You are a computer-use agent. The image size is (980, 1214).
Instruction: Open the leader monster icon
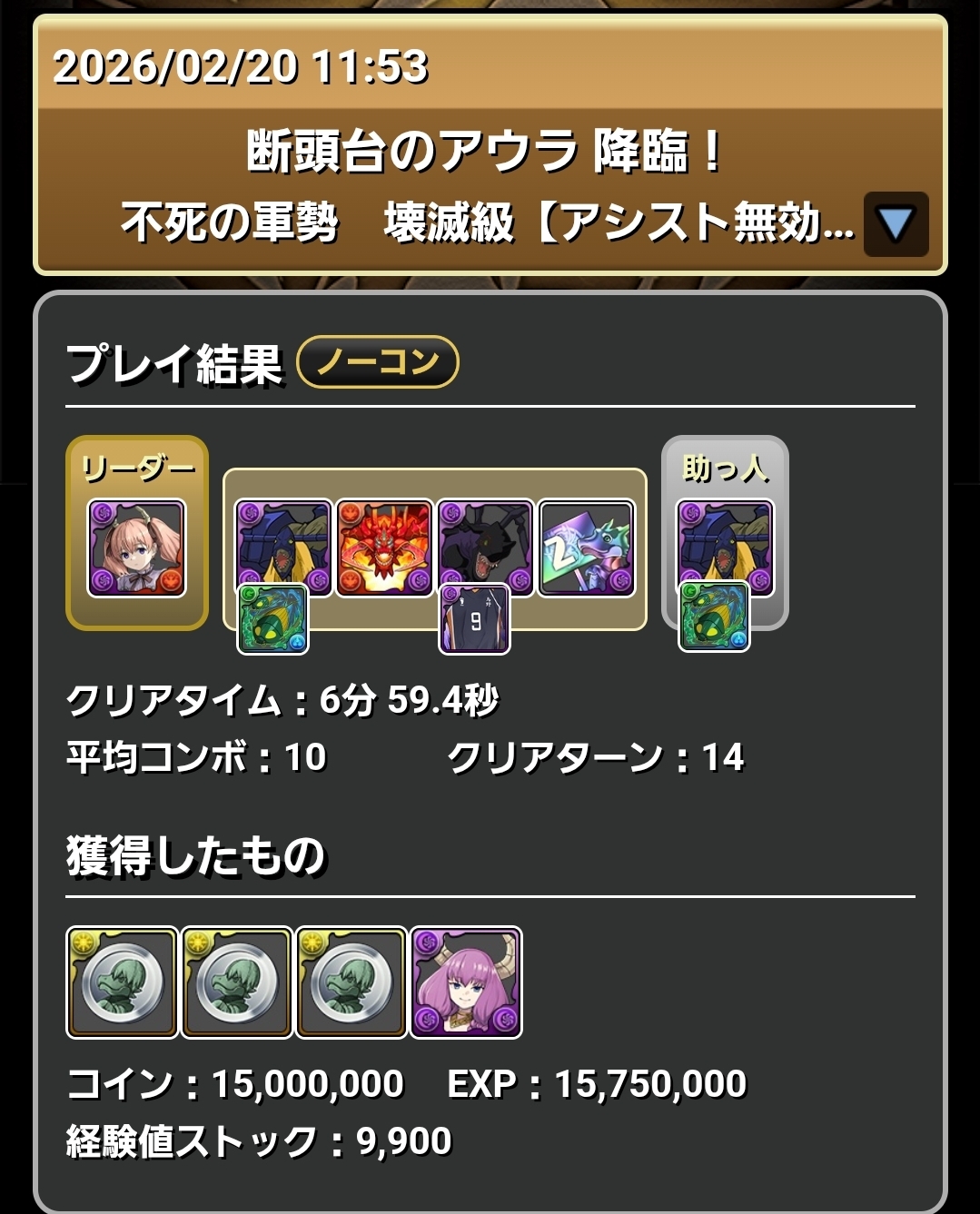[x=136, y=548]
